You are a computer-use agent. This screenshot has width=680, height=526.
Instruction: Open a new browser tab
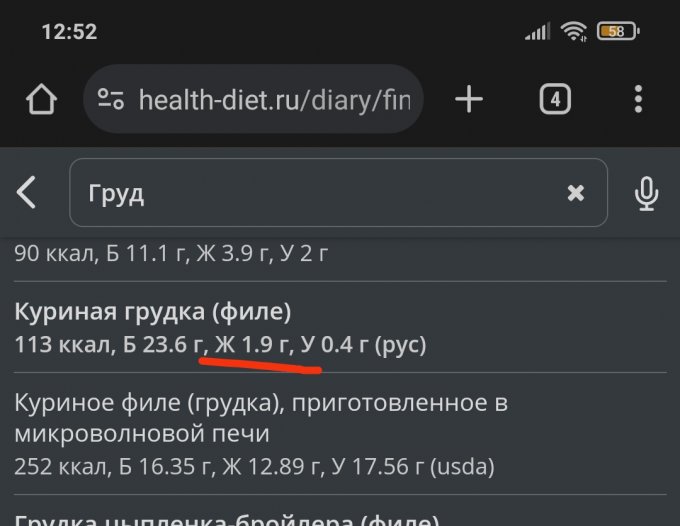[x=468, y=99]
